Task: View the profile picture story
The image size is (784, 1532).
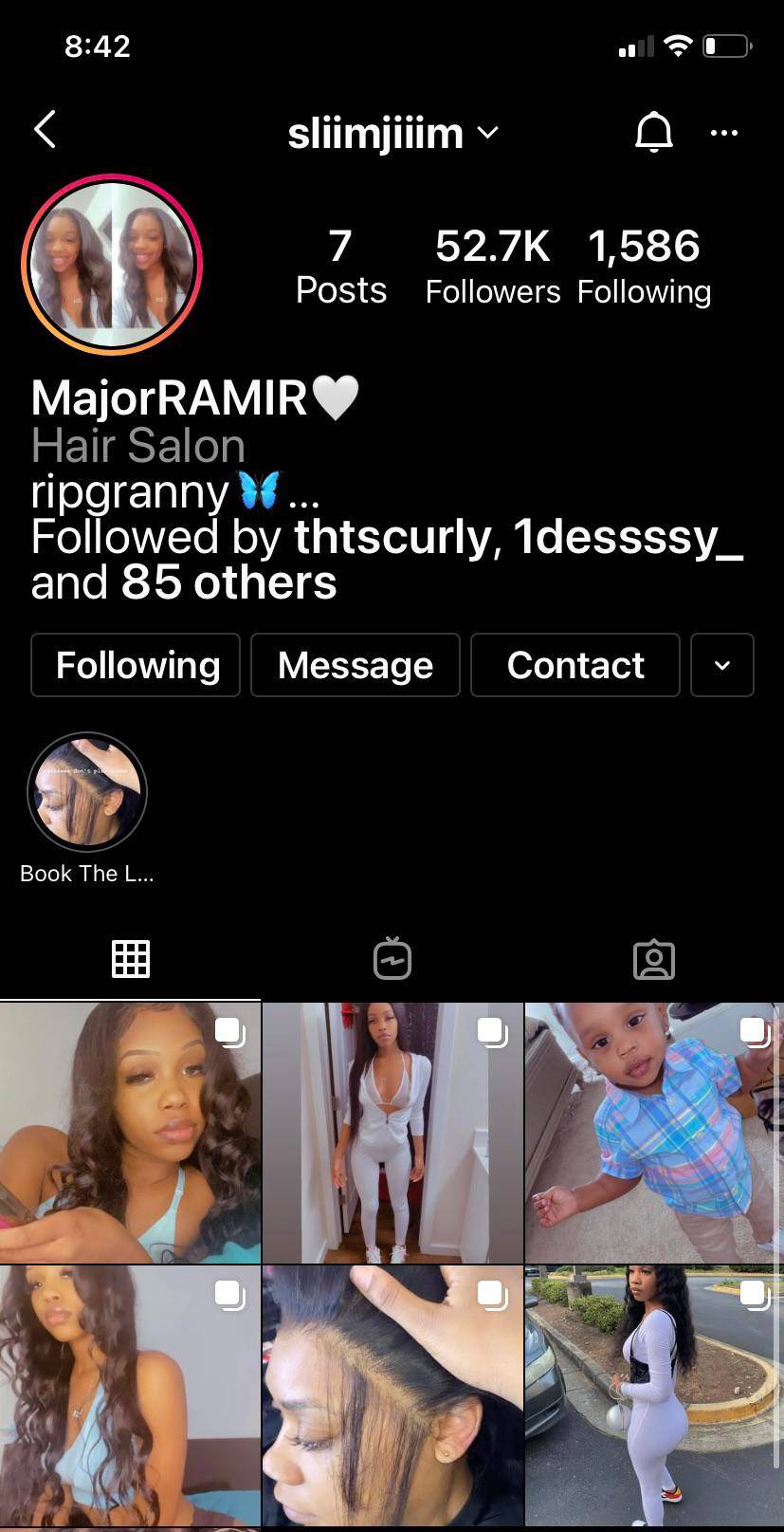Action: [112, 264]
